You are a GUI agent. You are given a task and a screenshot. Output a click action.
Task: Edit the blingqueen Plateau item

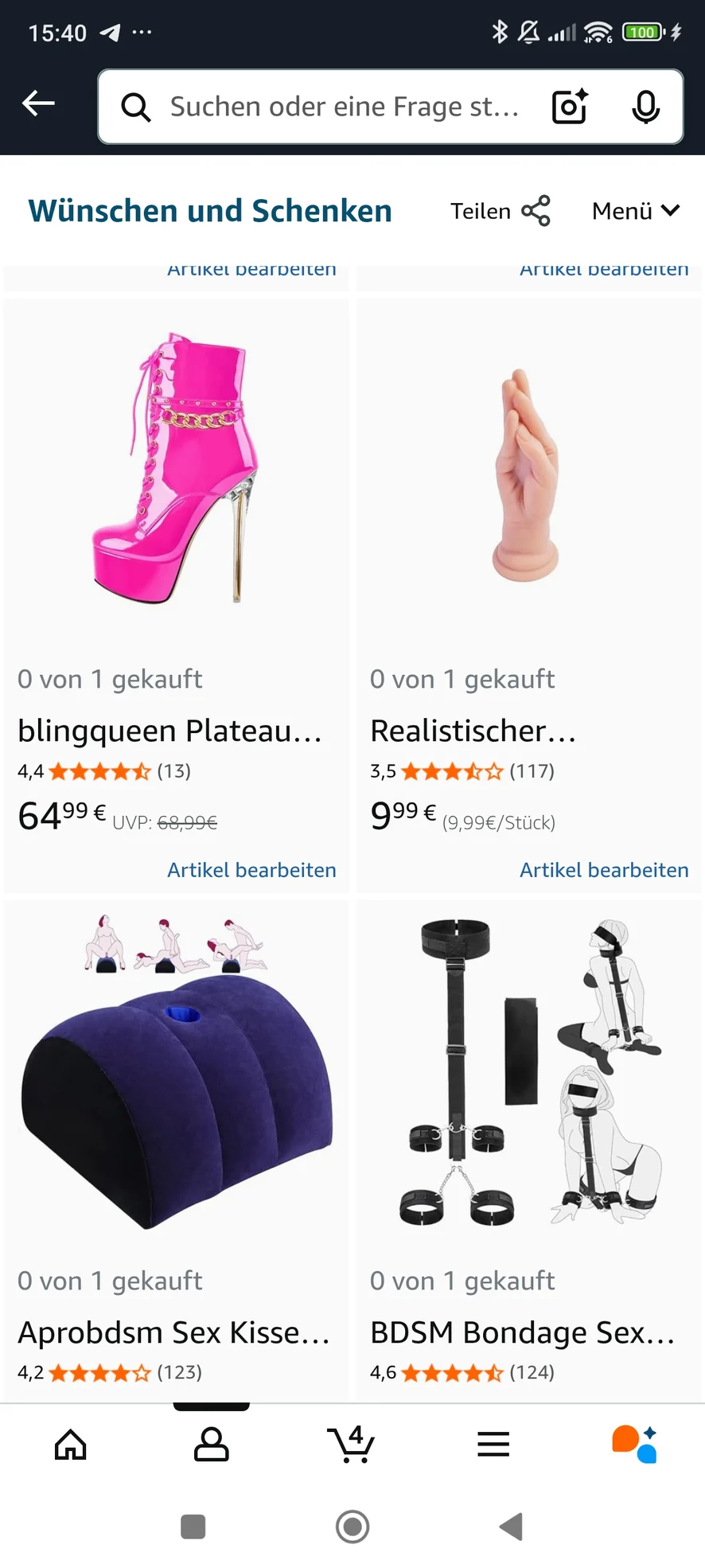coord(251,870)
